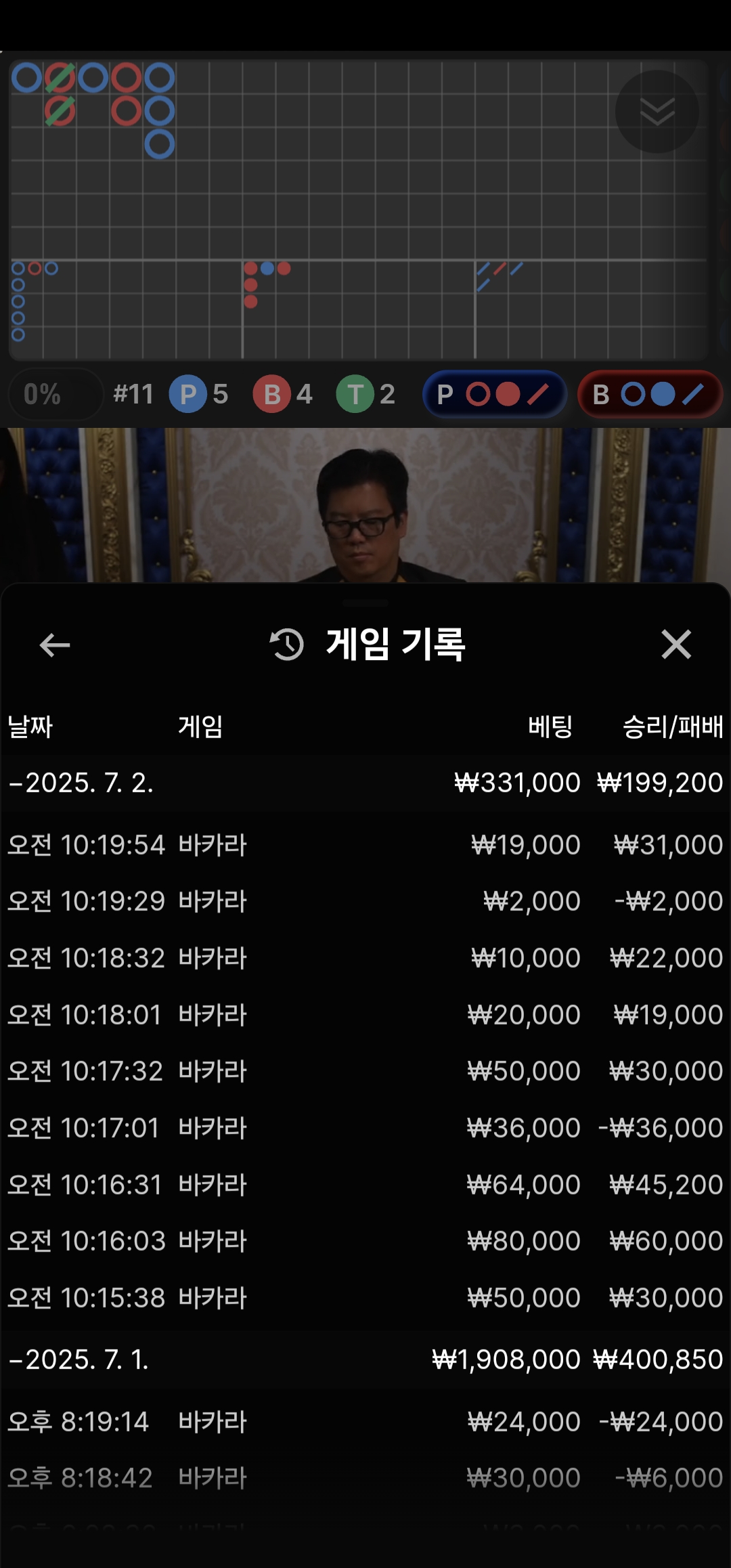Viewport: 731px width, 1568px height.
Task: Collapse the roadmap with the double chevron
Action: (x=657, y=112)
